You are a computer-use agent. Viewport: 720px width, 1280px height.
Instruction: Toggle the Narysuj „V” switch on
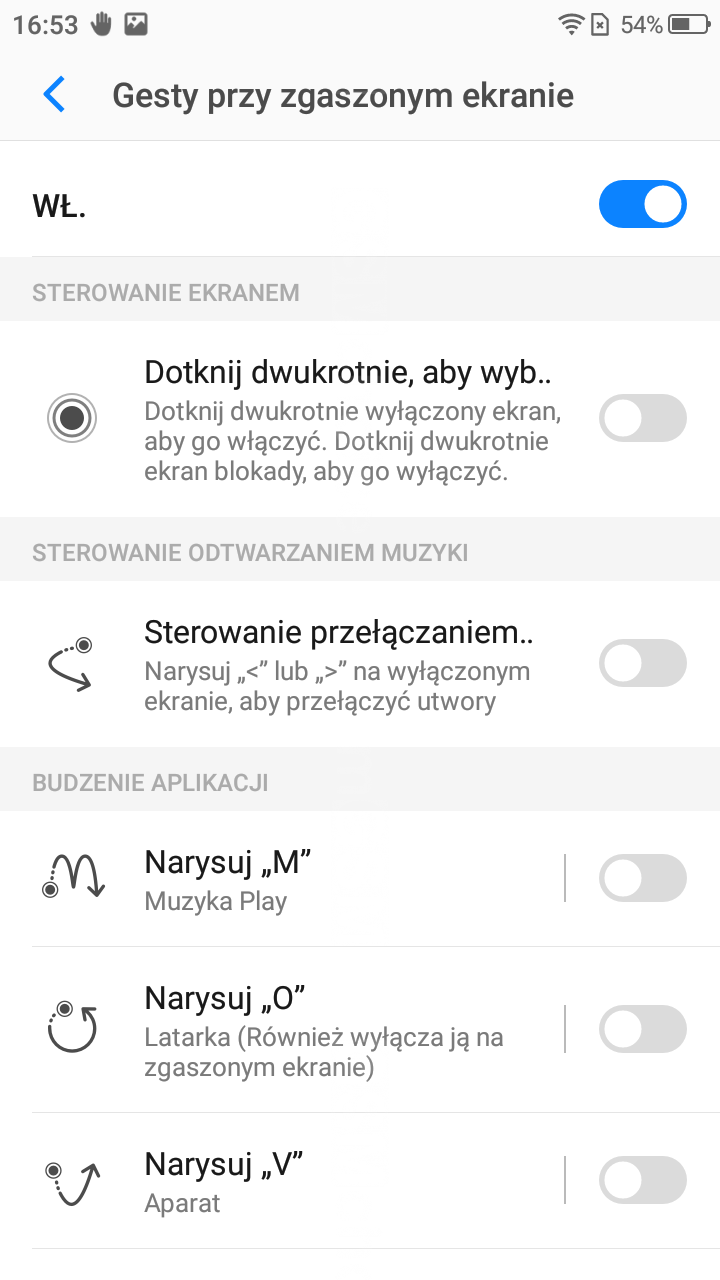point(642,1181)
